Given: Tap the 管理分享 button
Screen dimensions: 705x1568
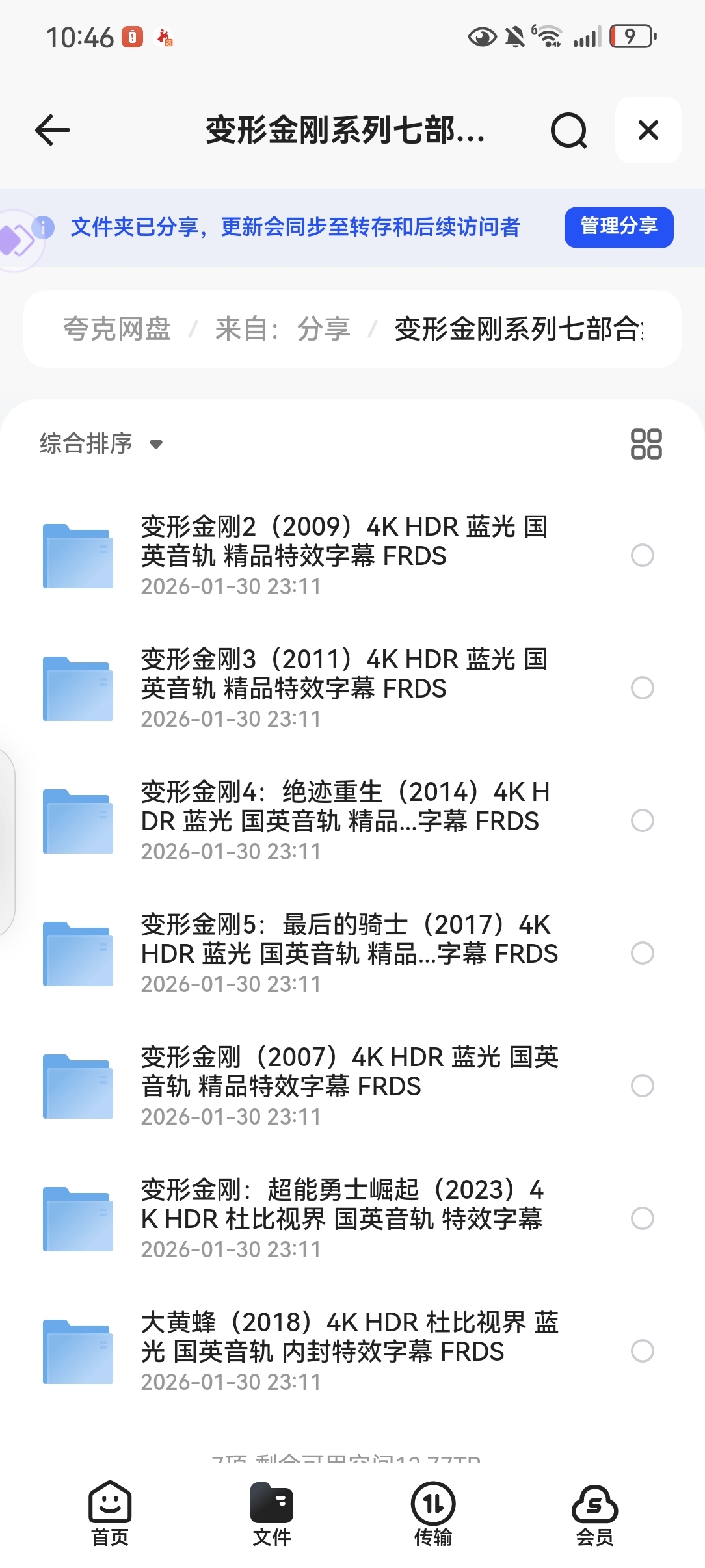Looking at the screenshot, I should [619, 227].
